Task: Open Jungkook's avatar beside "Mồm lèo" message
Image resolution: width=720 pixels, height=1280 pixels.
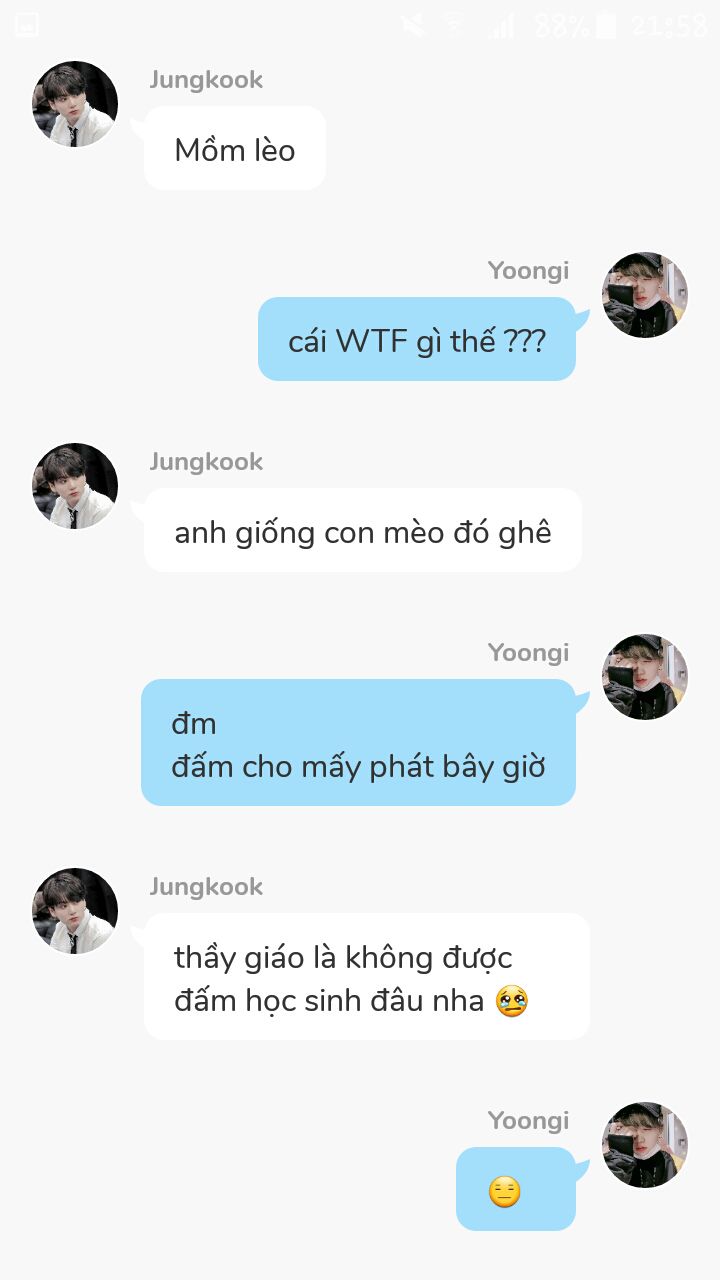Action: pyautogui.click(x=75, y=104)
